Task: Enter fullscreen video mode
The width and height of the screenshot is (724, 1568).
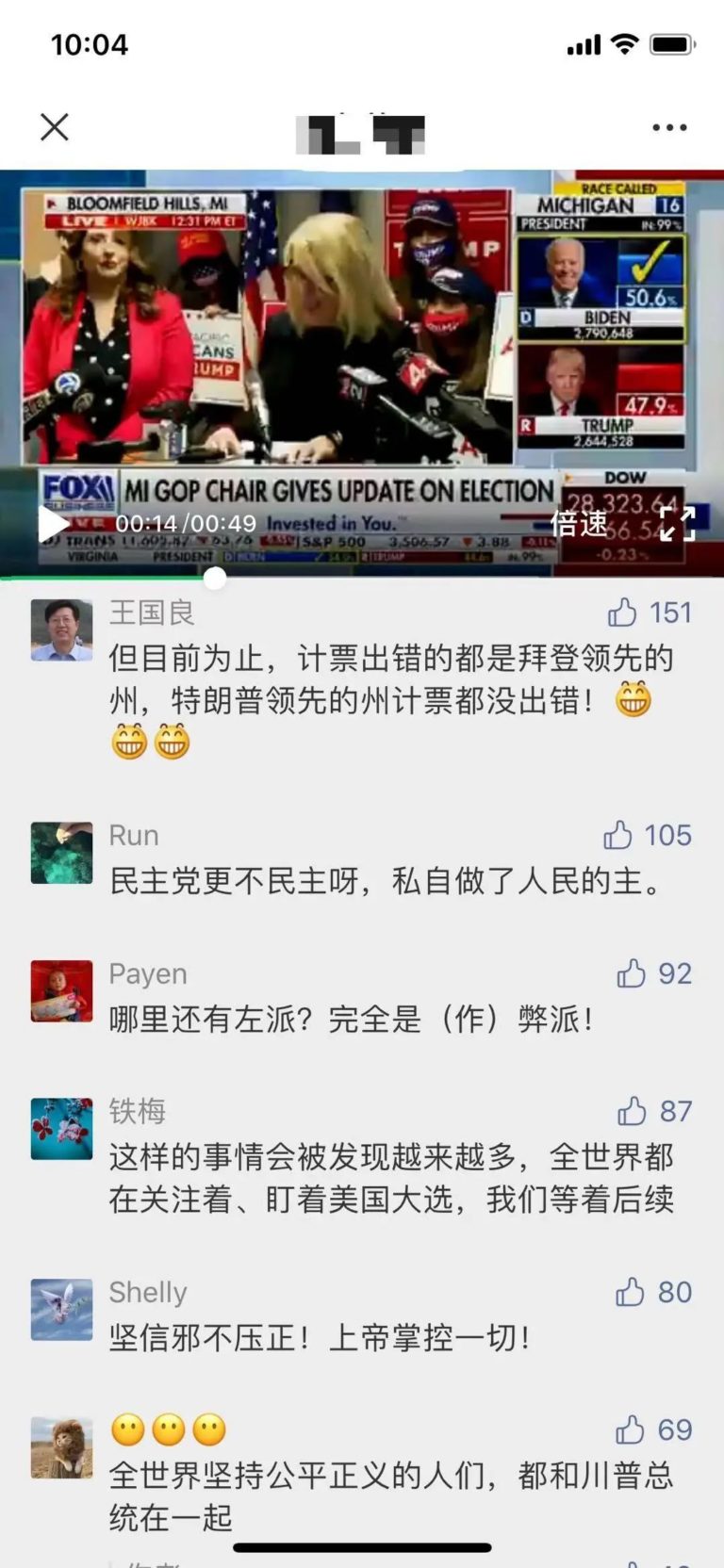Action: pos(677,524)
